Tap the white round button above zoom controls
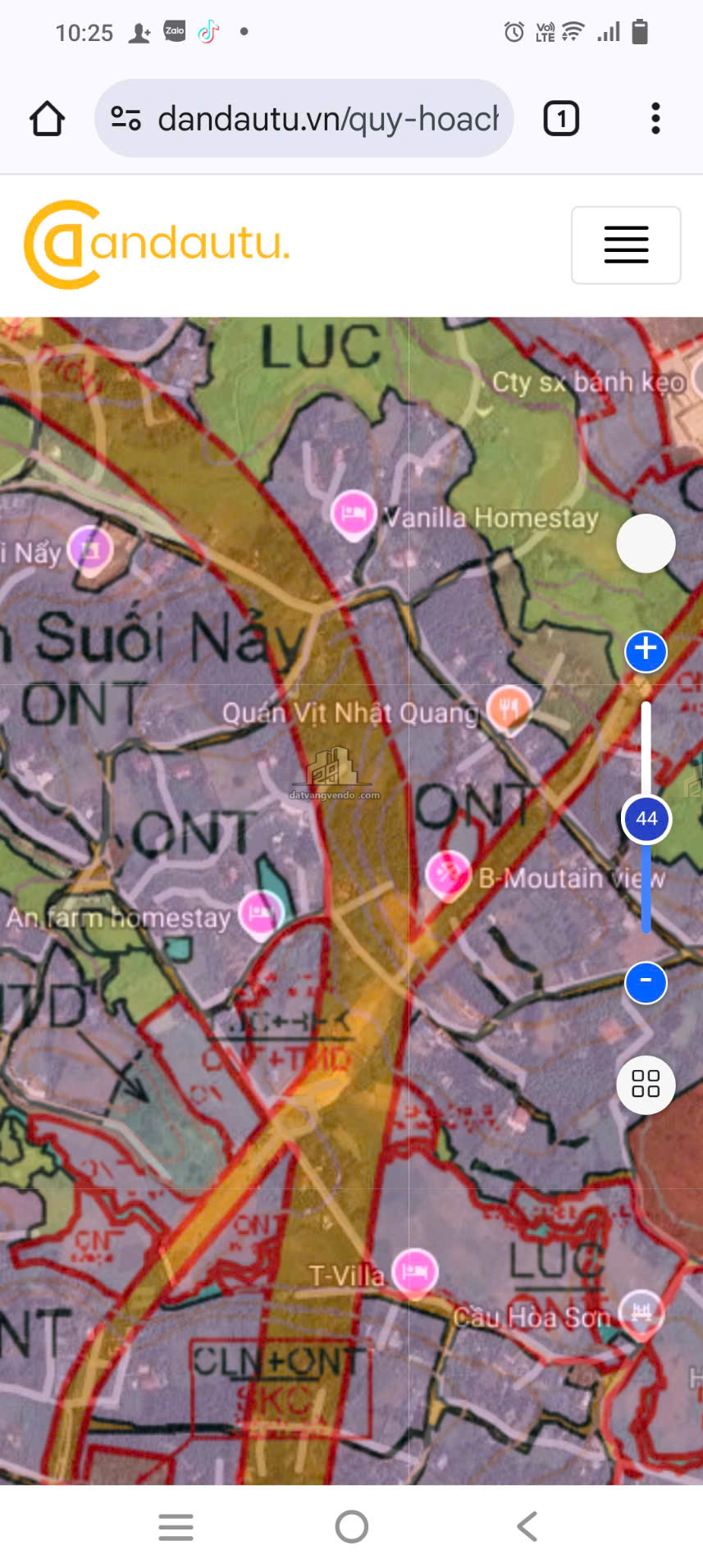 click(646, 543)
